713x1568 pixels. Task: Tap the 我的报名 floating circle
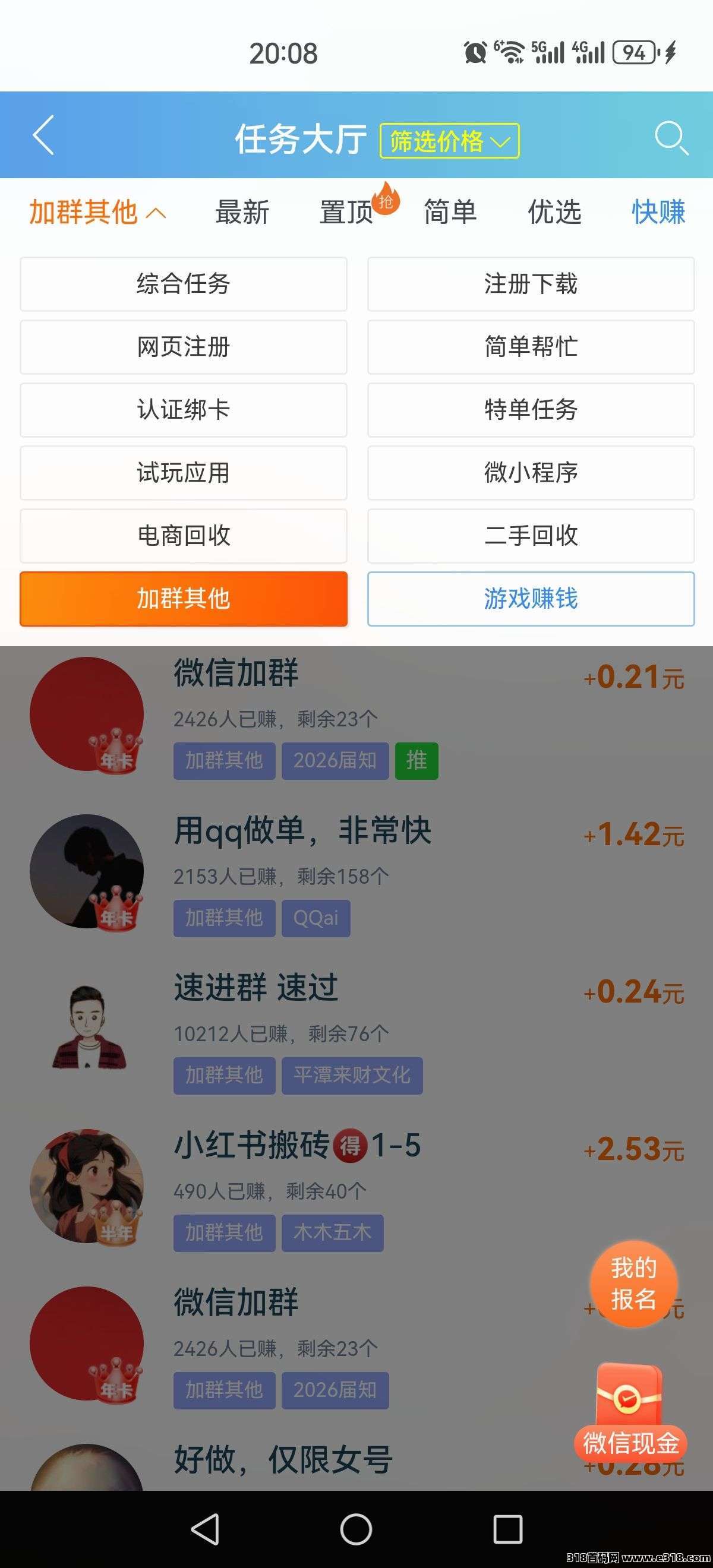tap(632, 1288)
